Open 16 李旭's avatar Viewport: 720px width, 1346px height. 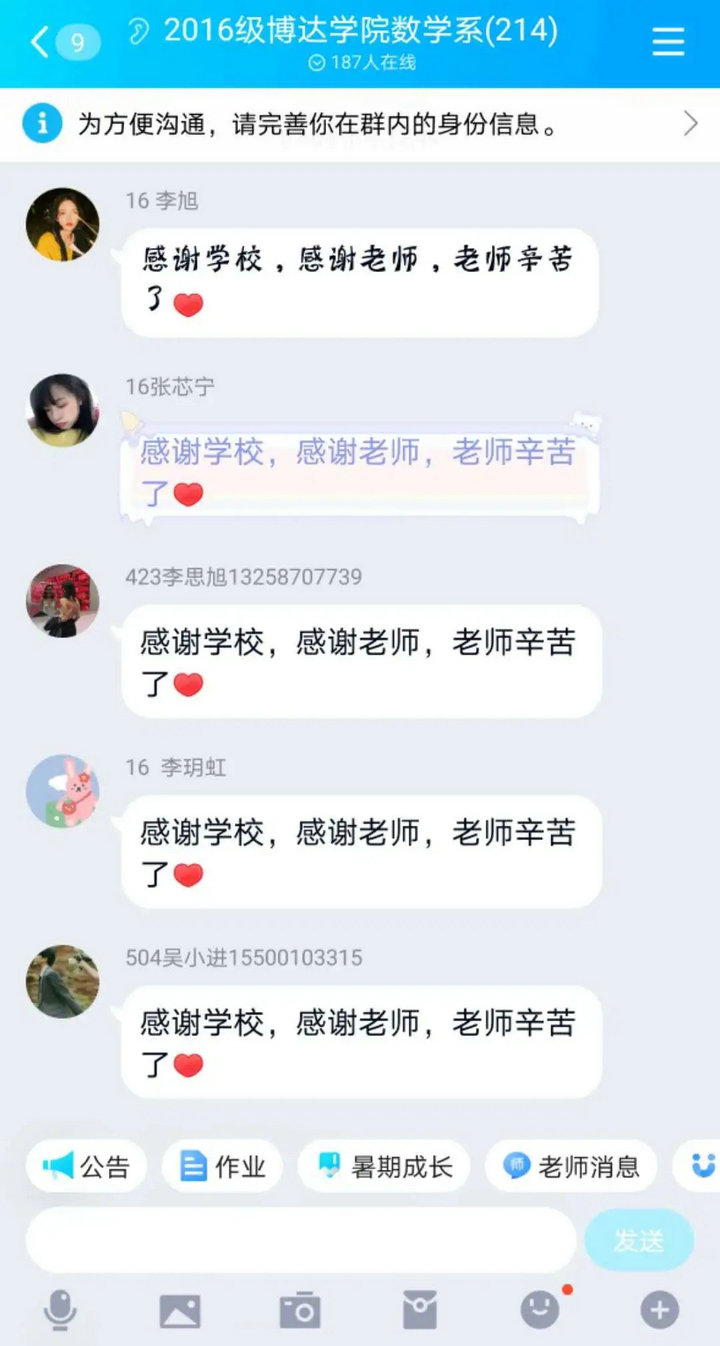tap(62, 225)
